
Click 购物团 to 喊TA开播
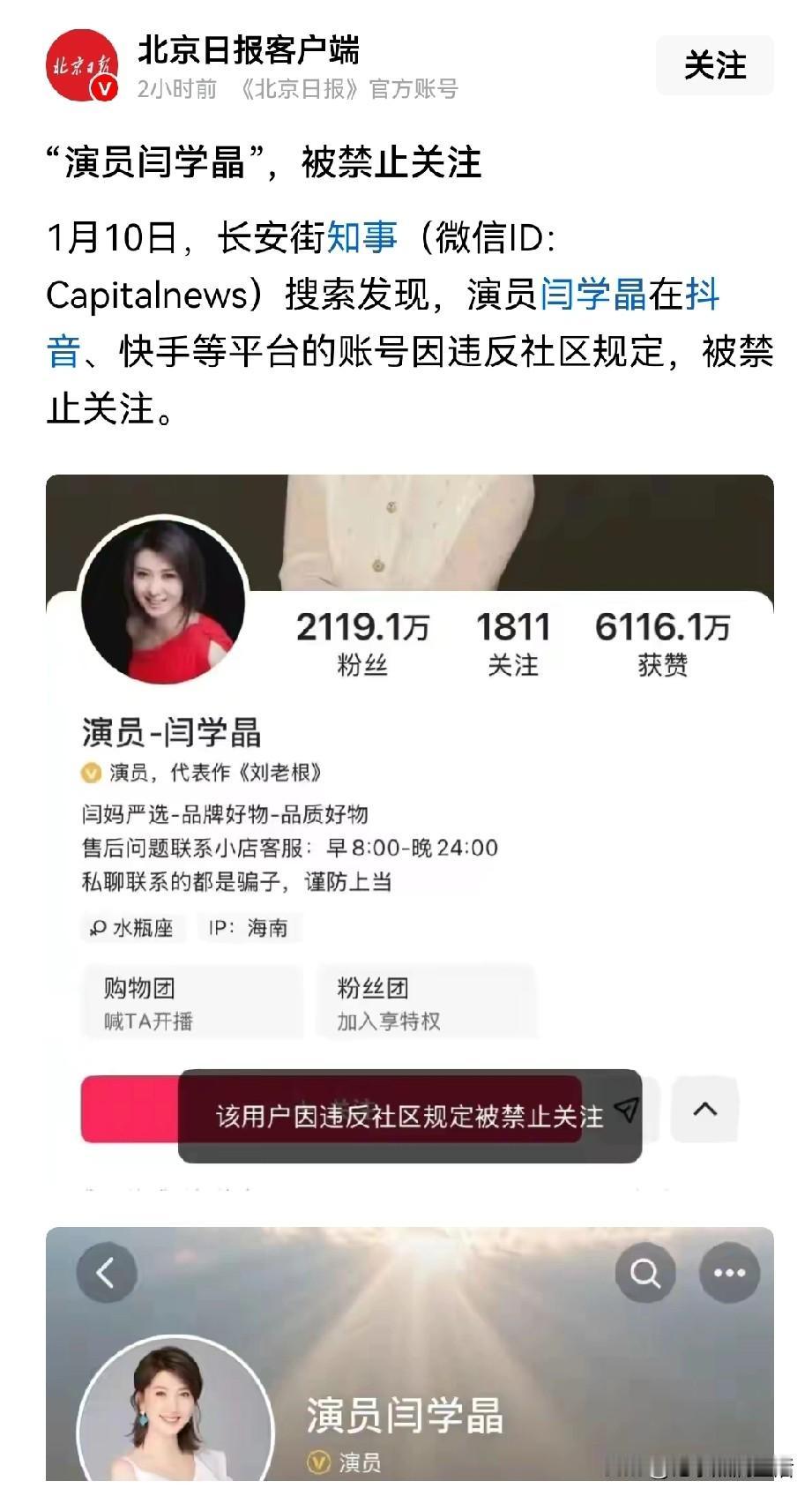coord(191,1001)
